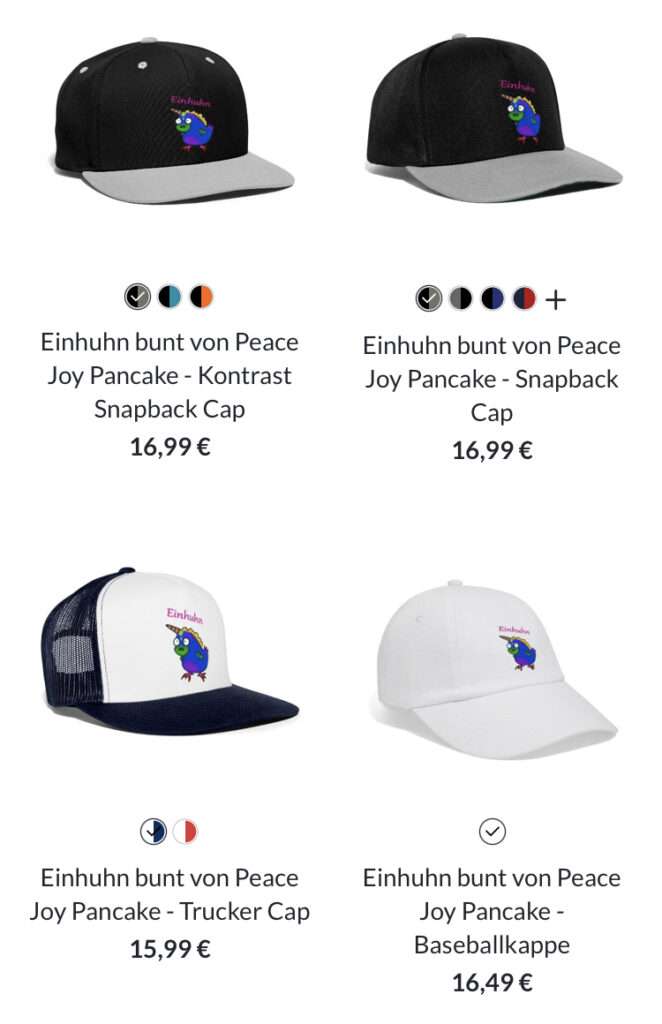This screenshot has width=662, height=1024.
Task: Open Snapback Cap via its title text
Action: click(491, 379)
